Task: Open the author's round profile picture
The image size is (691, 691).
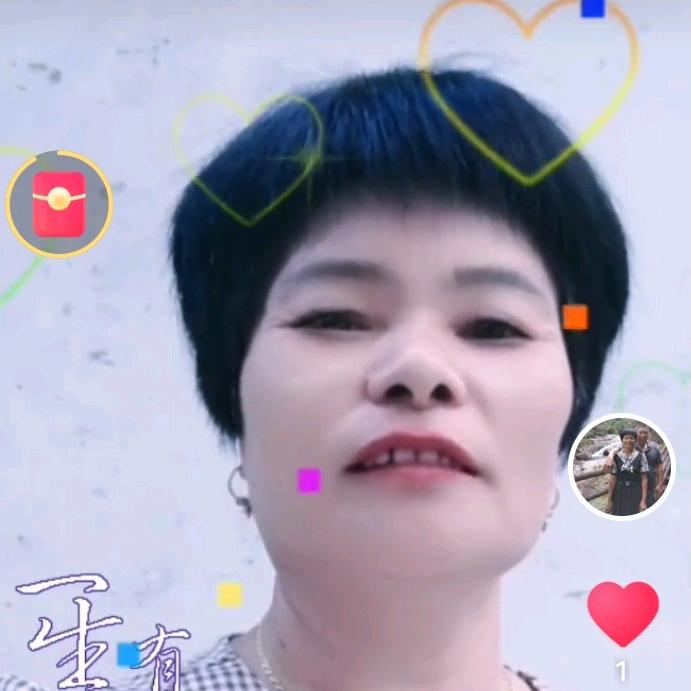Action: point(621,467)
